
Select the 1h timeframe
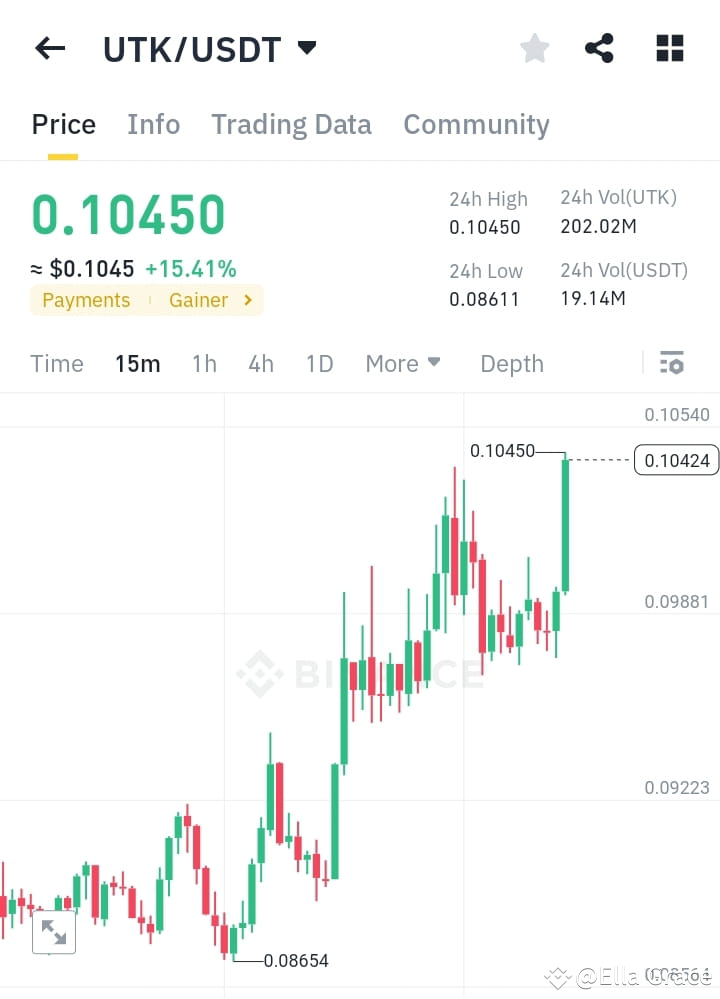coord(204,363)
